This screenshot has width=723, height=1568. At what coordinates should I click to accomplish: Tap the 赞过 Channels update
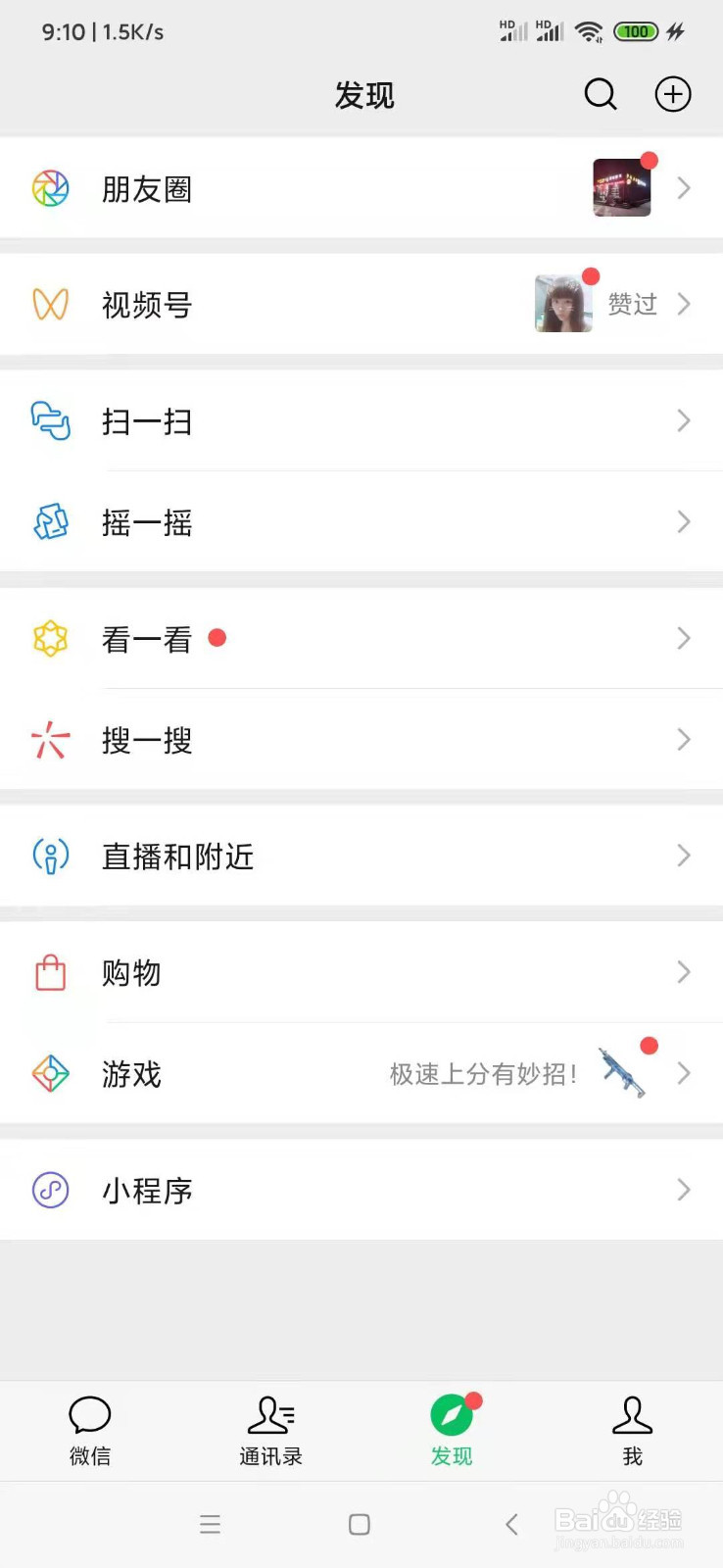(x=632, y=305)
